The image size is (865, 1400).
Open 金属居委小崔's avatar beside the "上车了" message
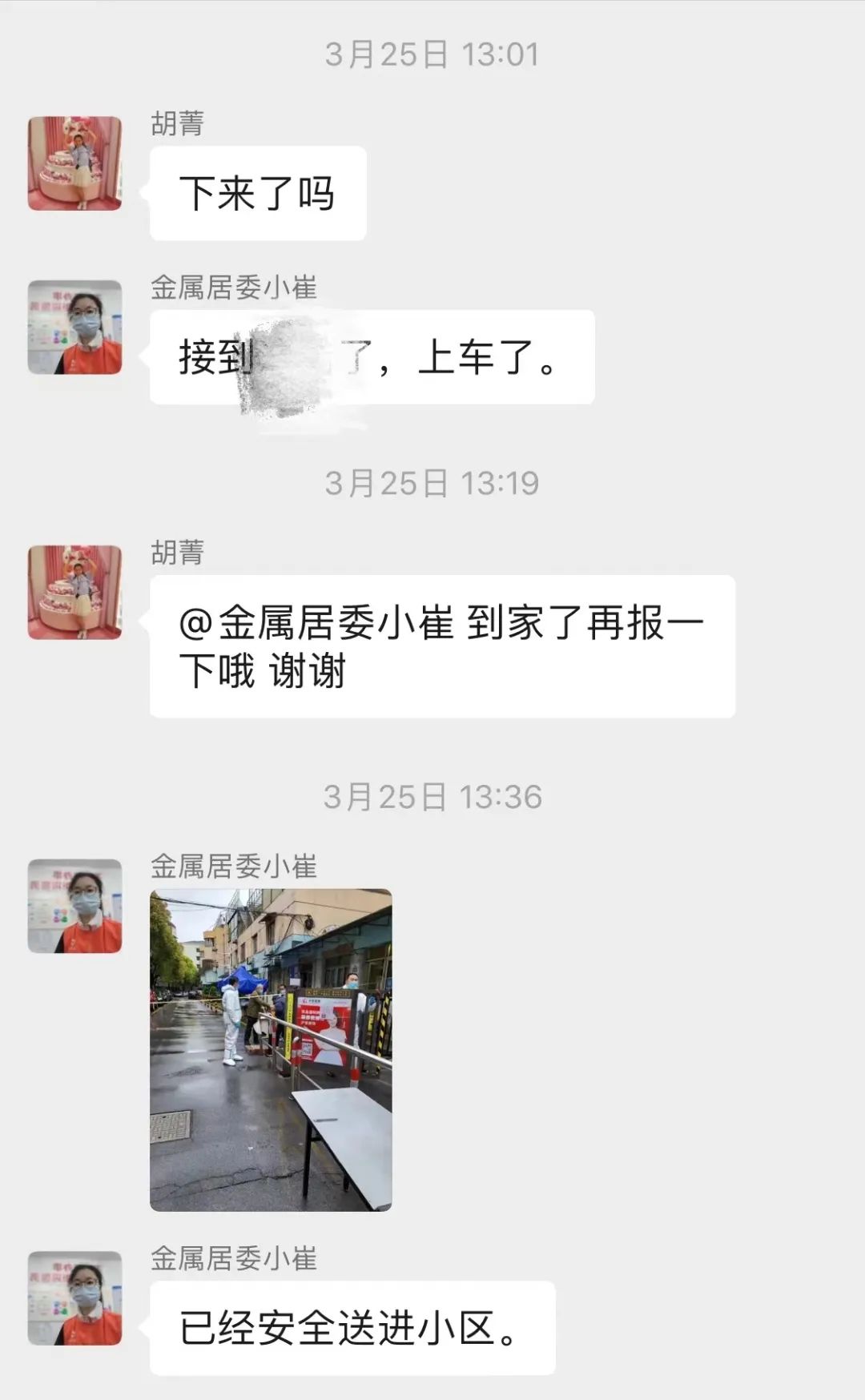(74, 327)
